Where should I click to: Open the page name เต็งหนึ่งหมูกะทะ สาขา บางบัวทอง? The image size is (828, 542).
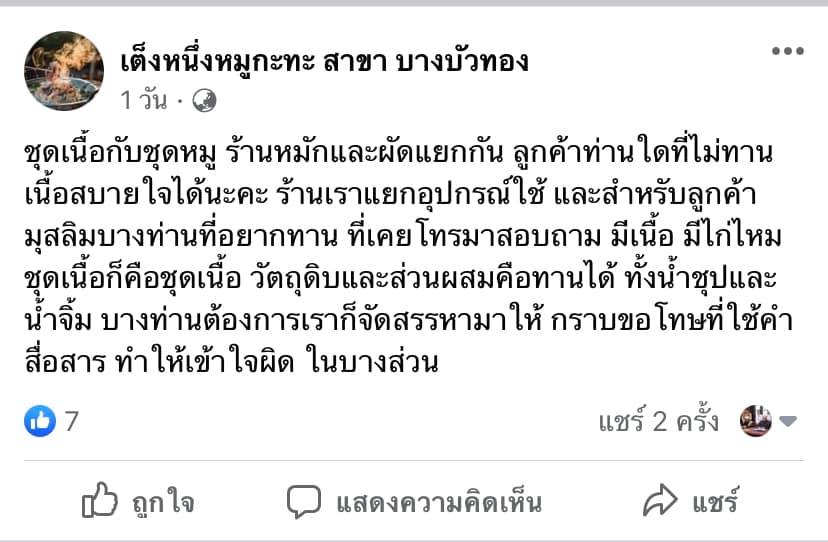click(325, 62)
